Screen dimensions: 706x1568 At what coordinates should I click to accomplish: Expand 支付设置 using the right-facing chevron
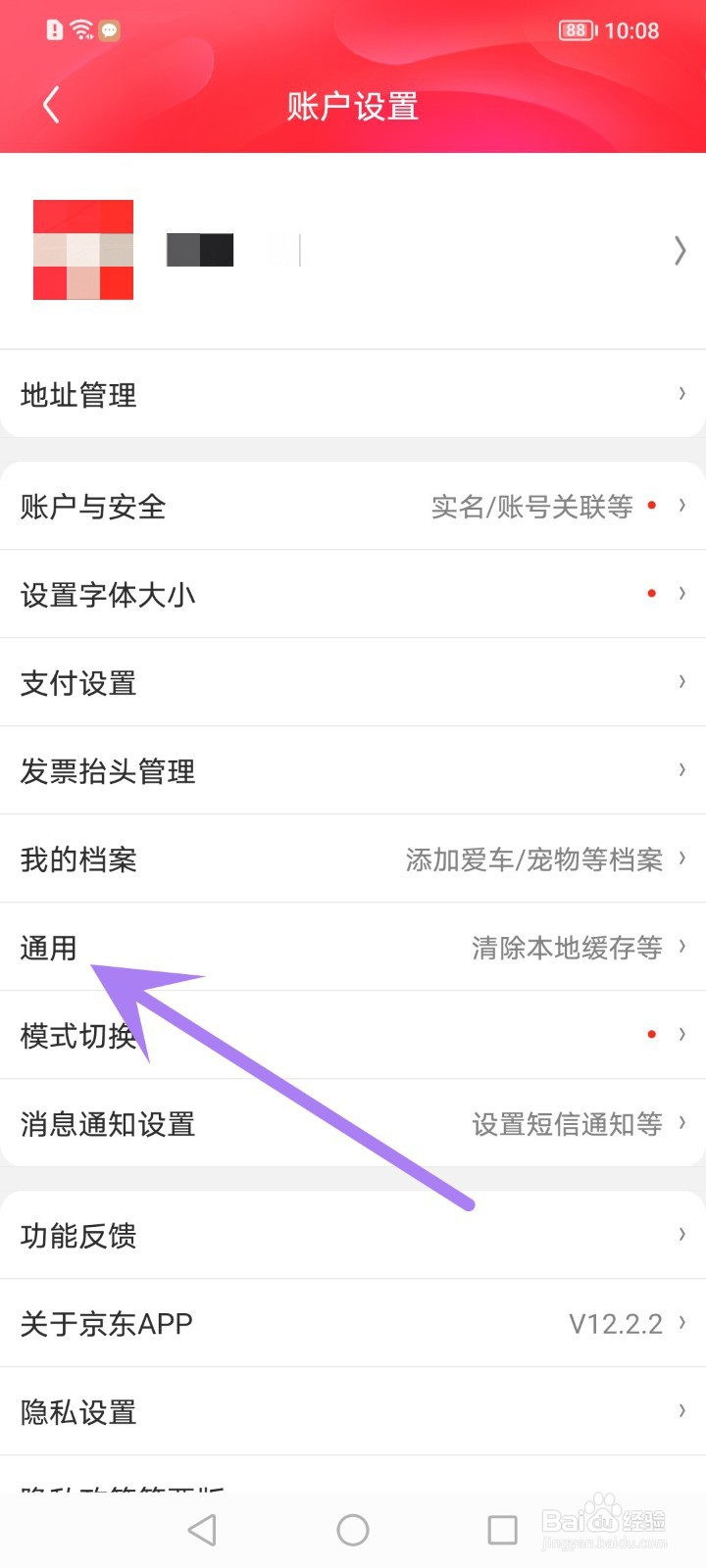point(681,682)
